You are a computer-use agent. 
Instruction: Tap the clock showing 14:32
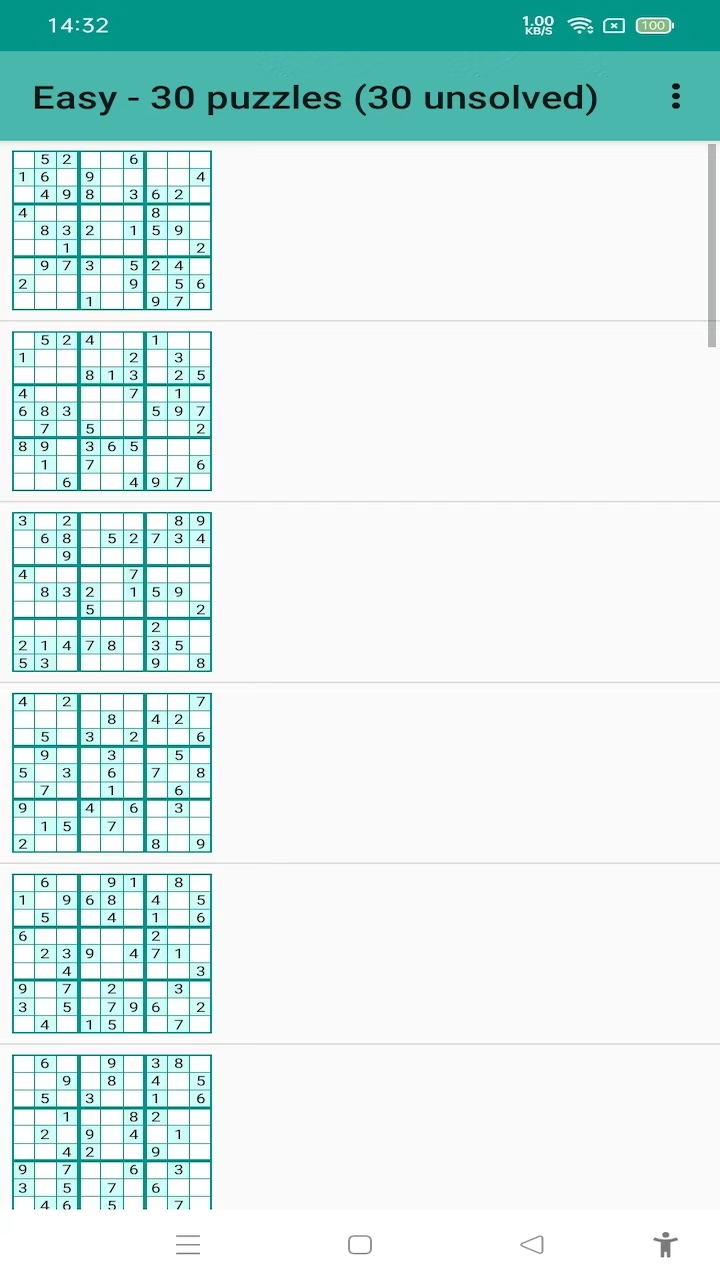pyautogui.click(x=77, y=25)
